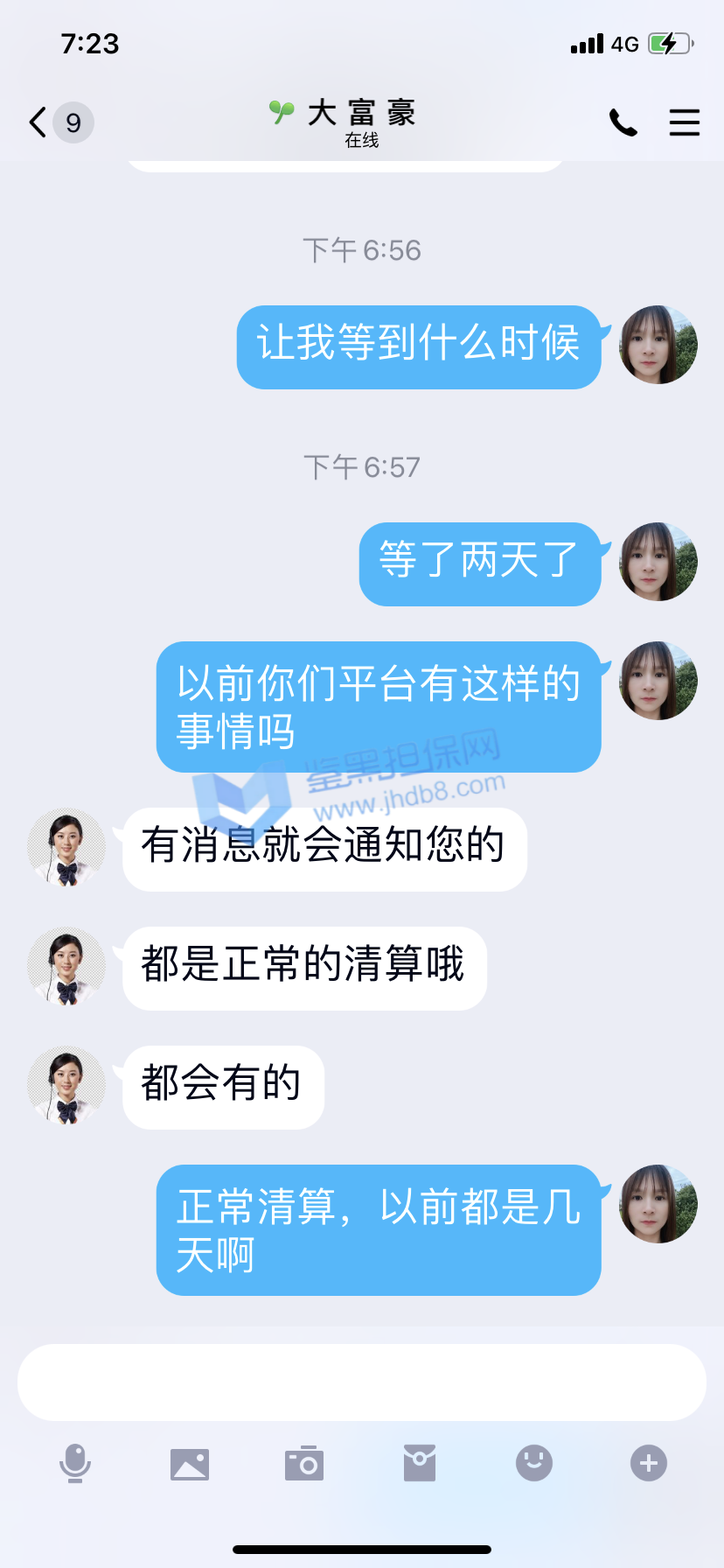Go back to the message list
Image resolution: width=724 pixels, height=1568 pixels.
point(38,122)
